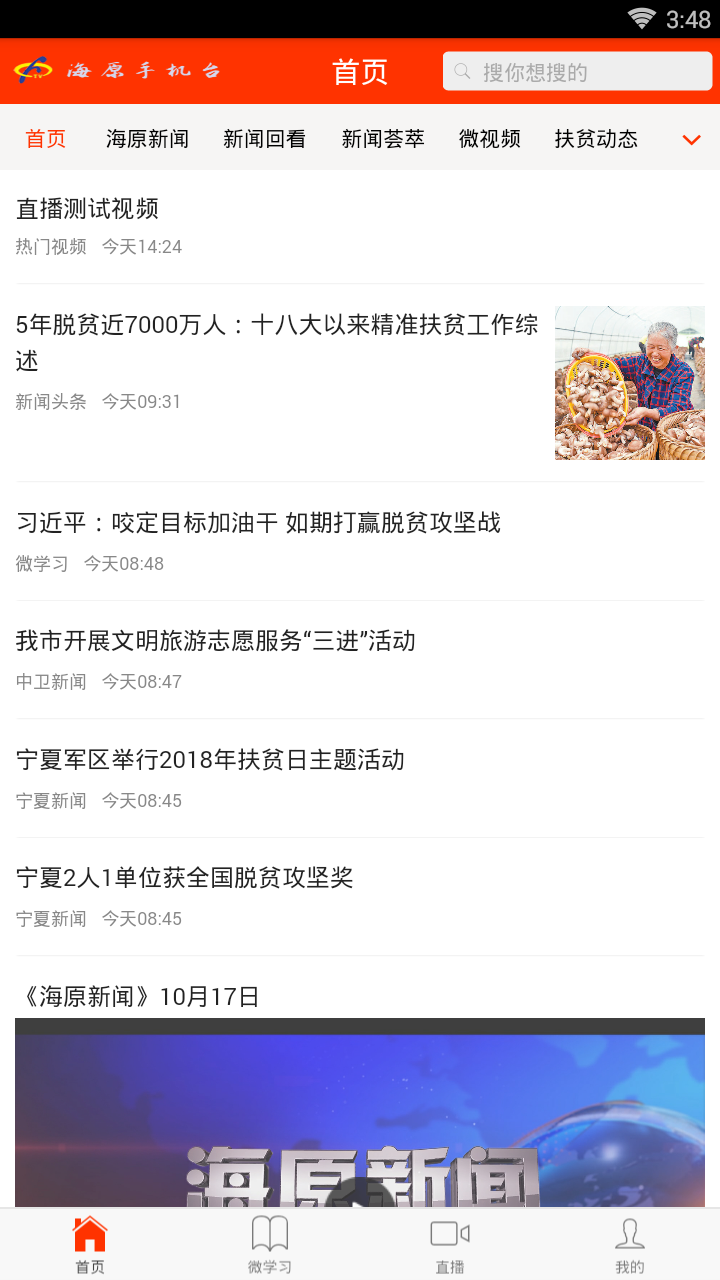This screenshot has width=720, height=1280.
Task: Switch to the 微学习 bottom tab
Action: [270, 1246]
